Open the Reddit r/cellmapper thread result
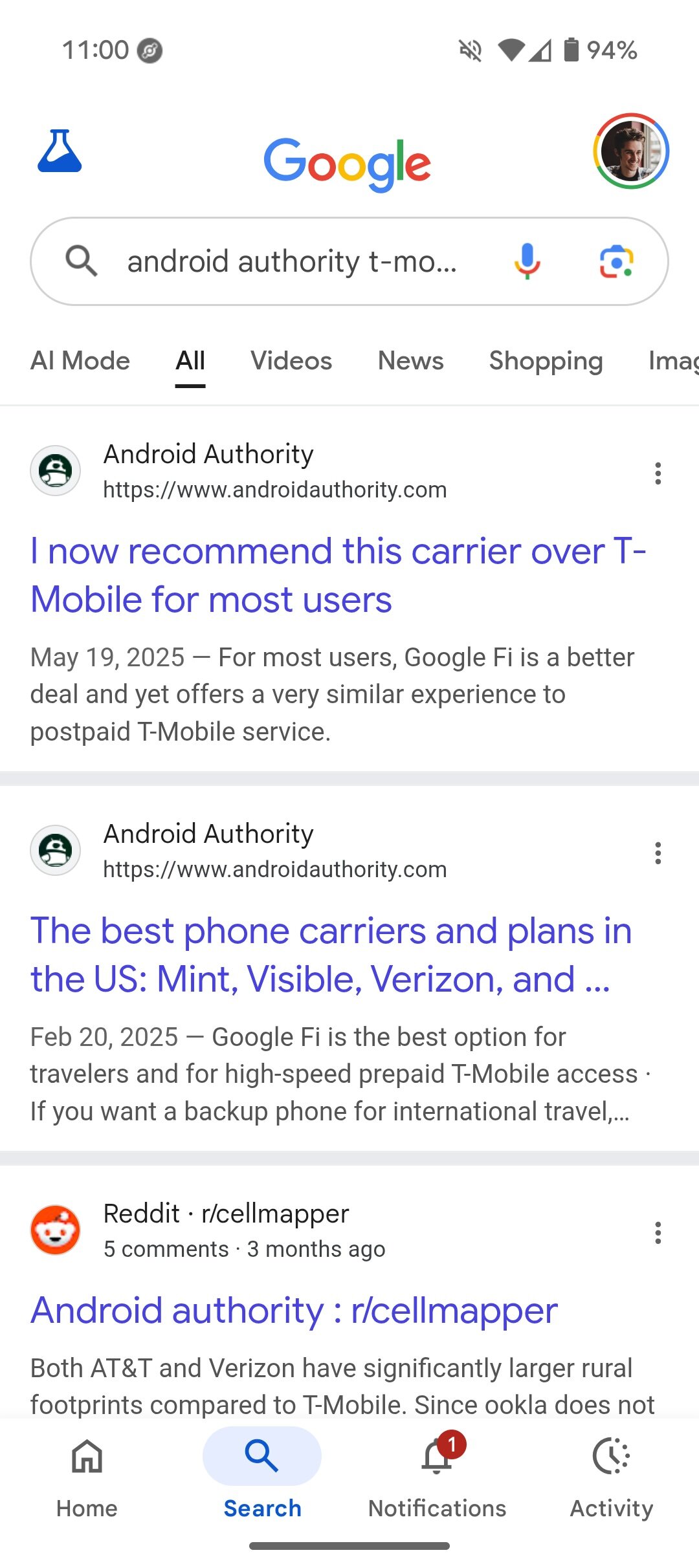This screenshot has height=1568, width=699. click(x=294, y=1311)
